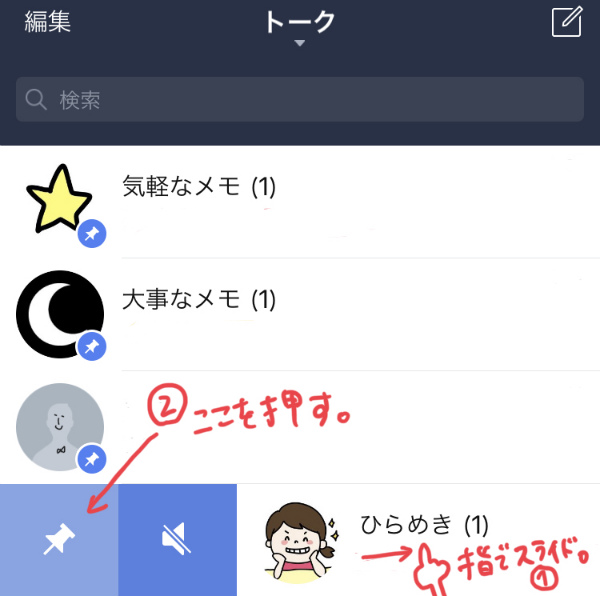Mute notifications for ひらめき chat
600x596 pixels.
coord(177,540)
